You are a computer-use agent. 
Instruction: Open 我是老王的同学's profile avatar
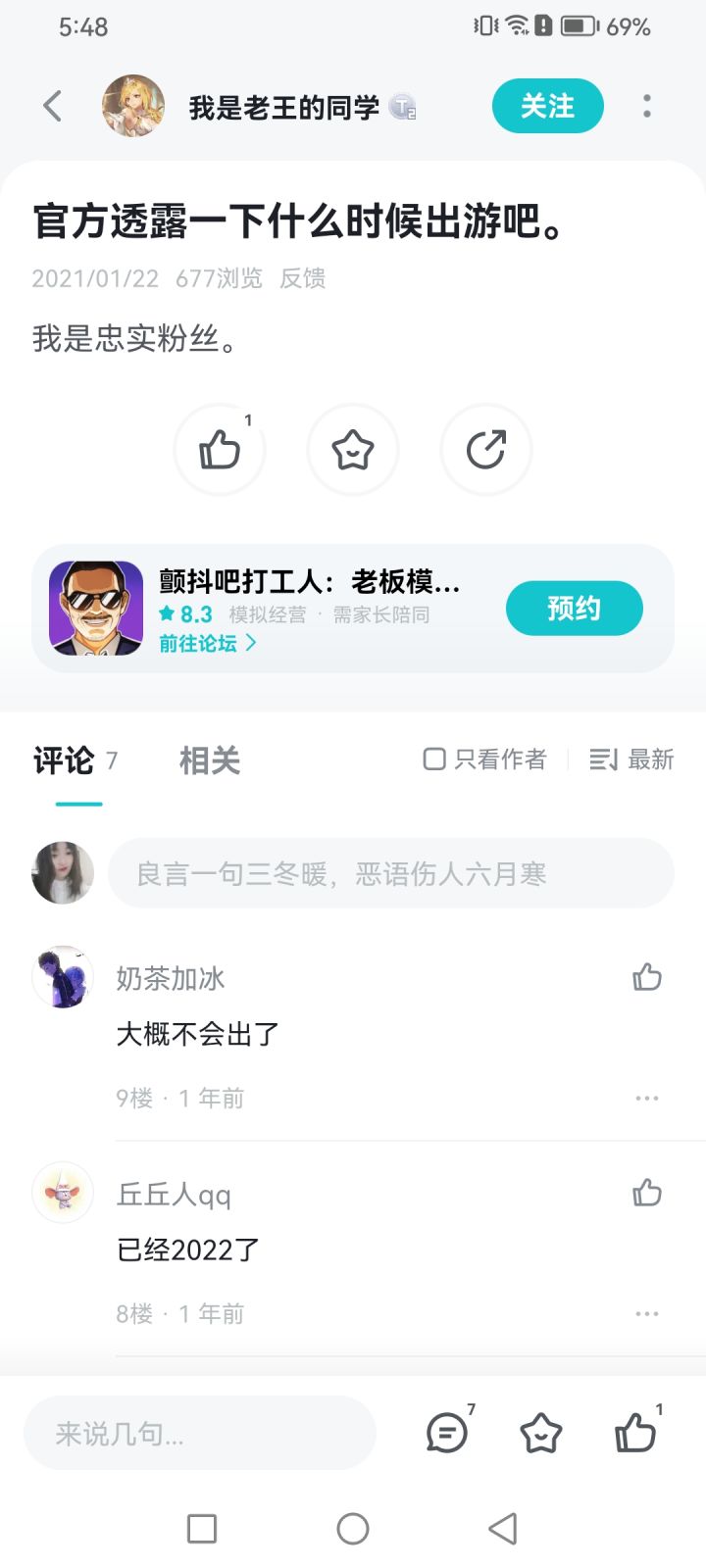(133, 106)
